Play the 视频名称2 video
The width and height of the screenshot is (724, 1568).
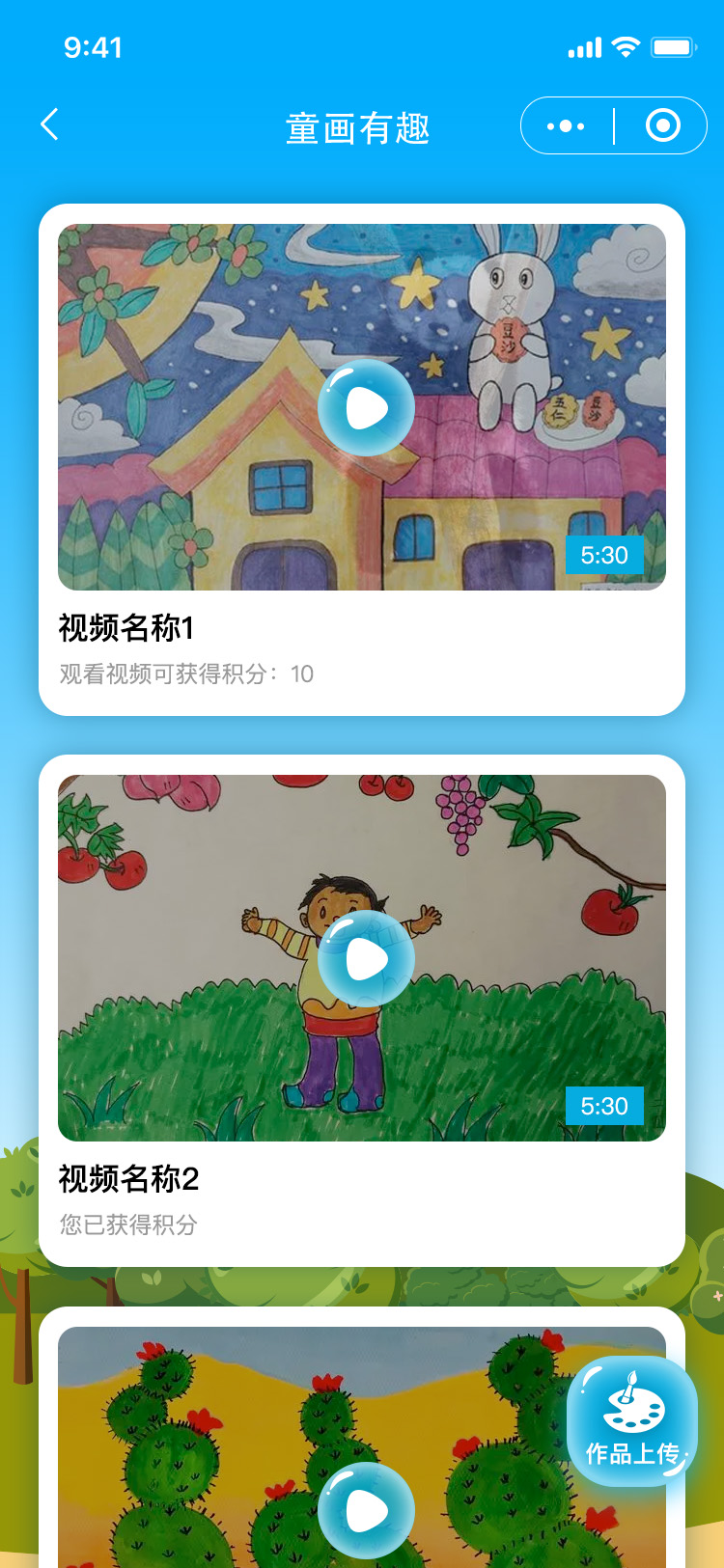[366, 959]
